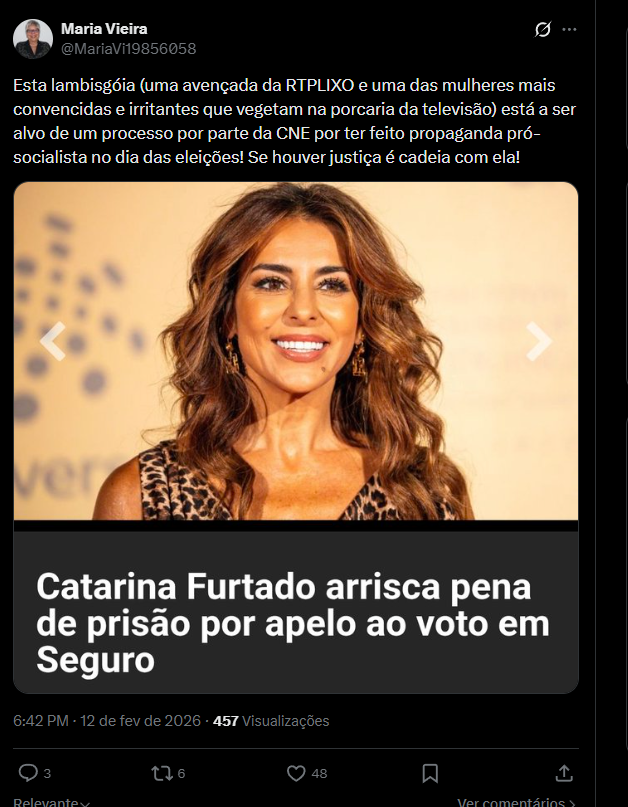Reply to Maria Vieira's post

click(x=29, y=773)
